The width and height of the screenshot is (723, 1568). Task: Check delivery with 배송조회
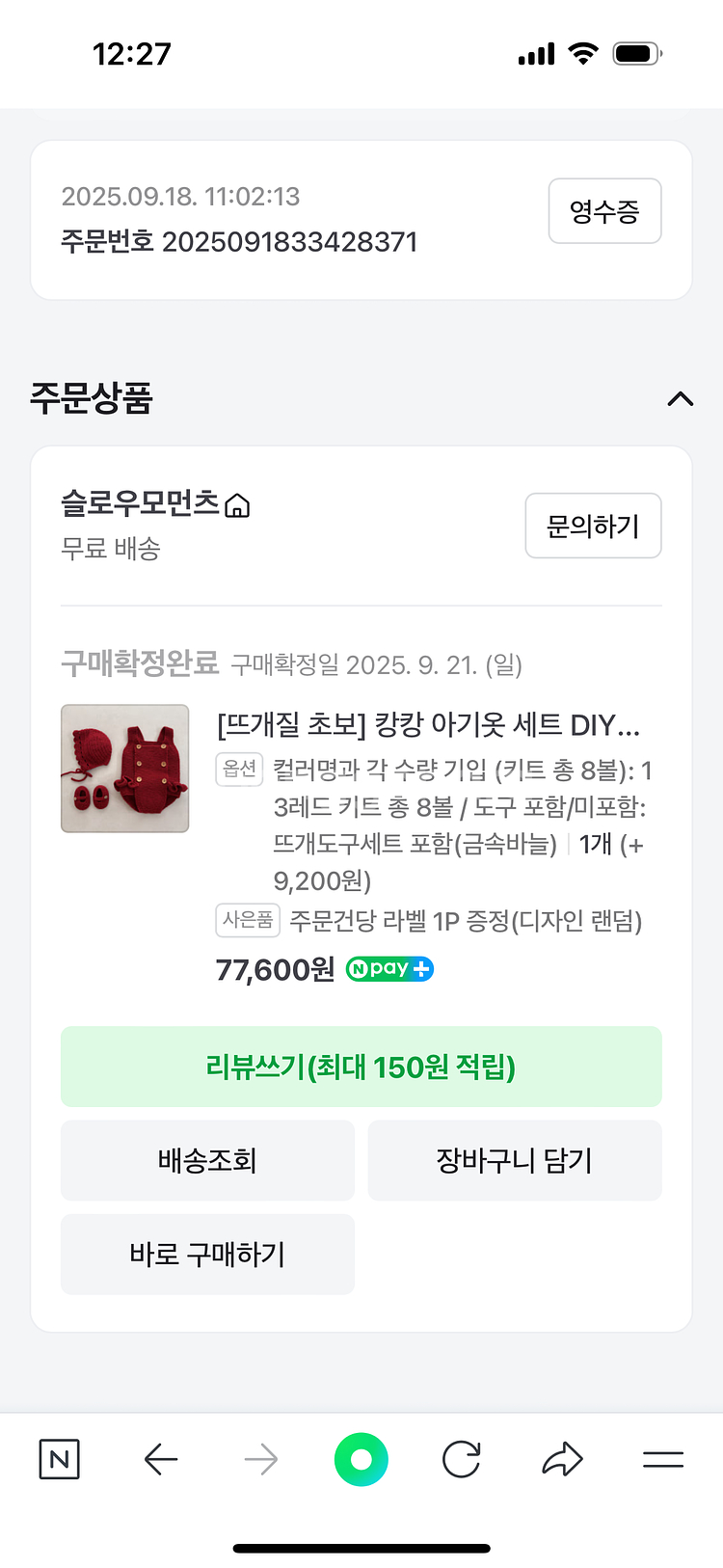point(207,1160)
